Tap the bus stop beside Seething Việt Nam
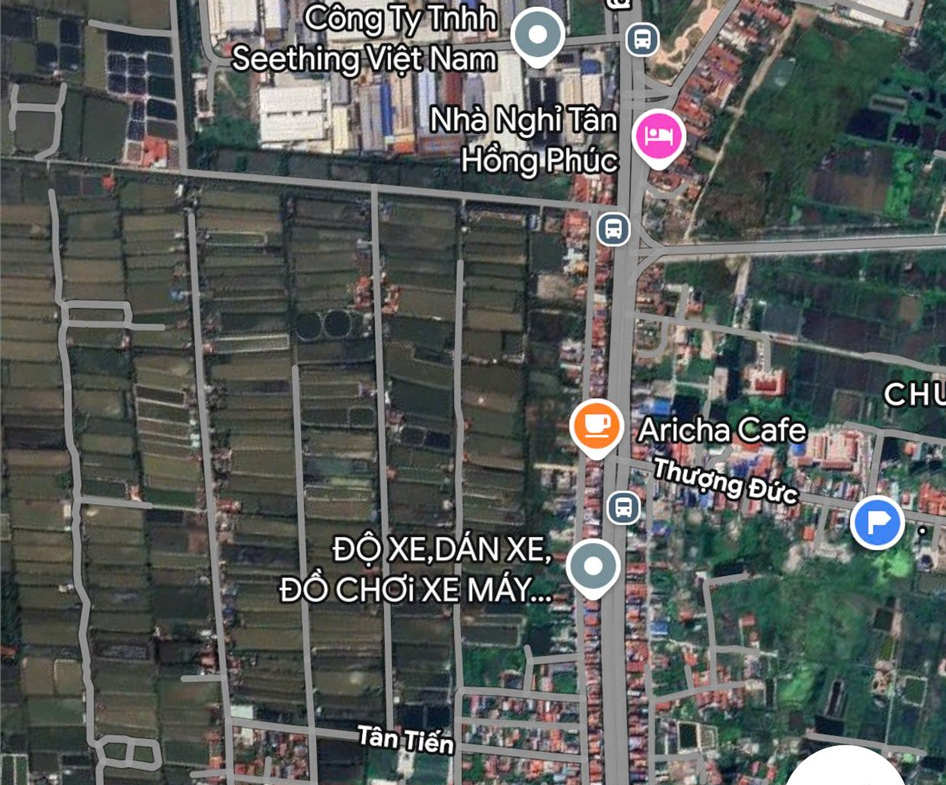Screen dimensions: 946x785 pos(642,40)
